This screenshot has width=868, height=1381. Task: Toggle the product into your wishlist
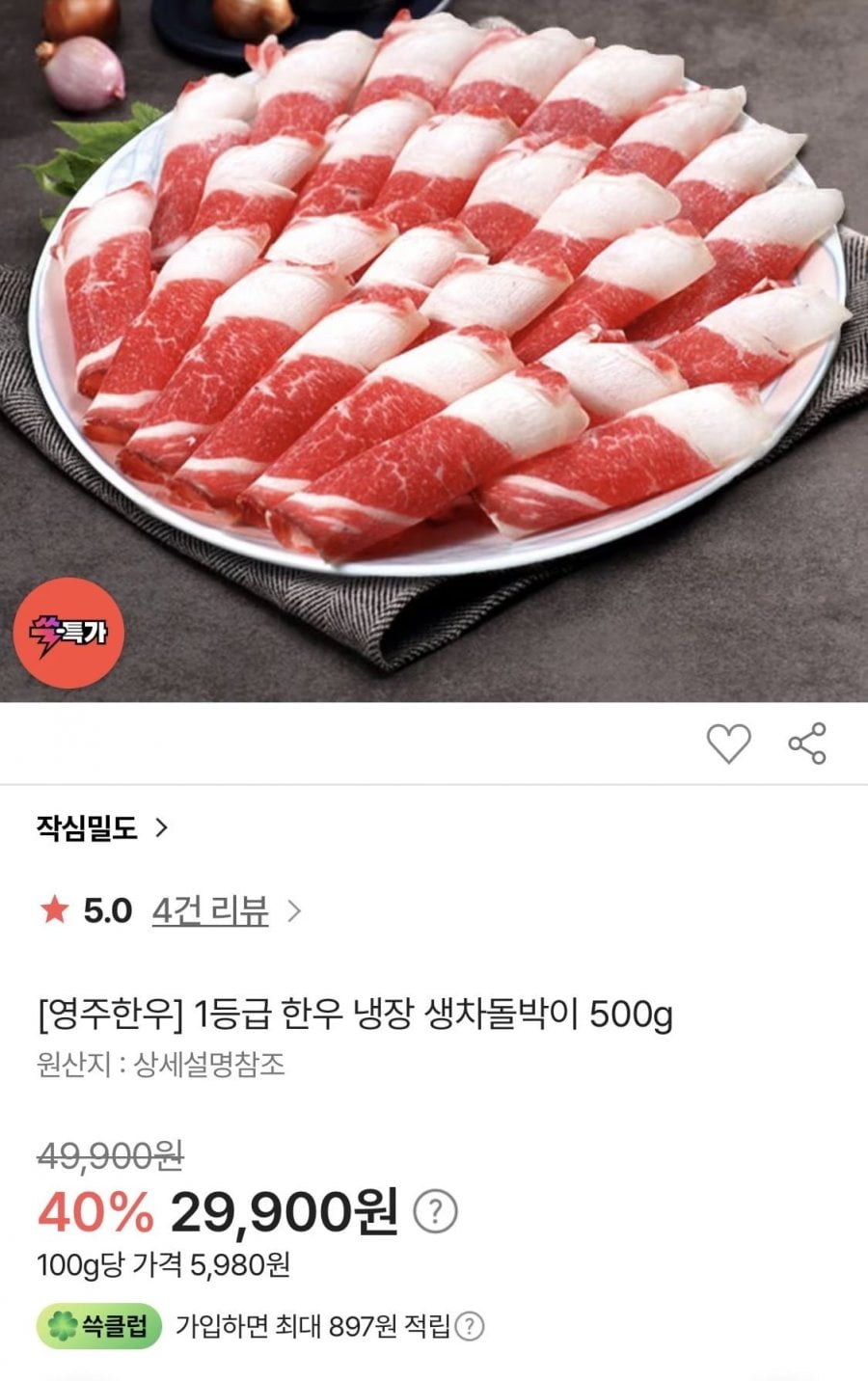pyautogui.click(x=730, y=742)
